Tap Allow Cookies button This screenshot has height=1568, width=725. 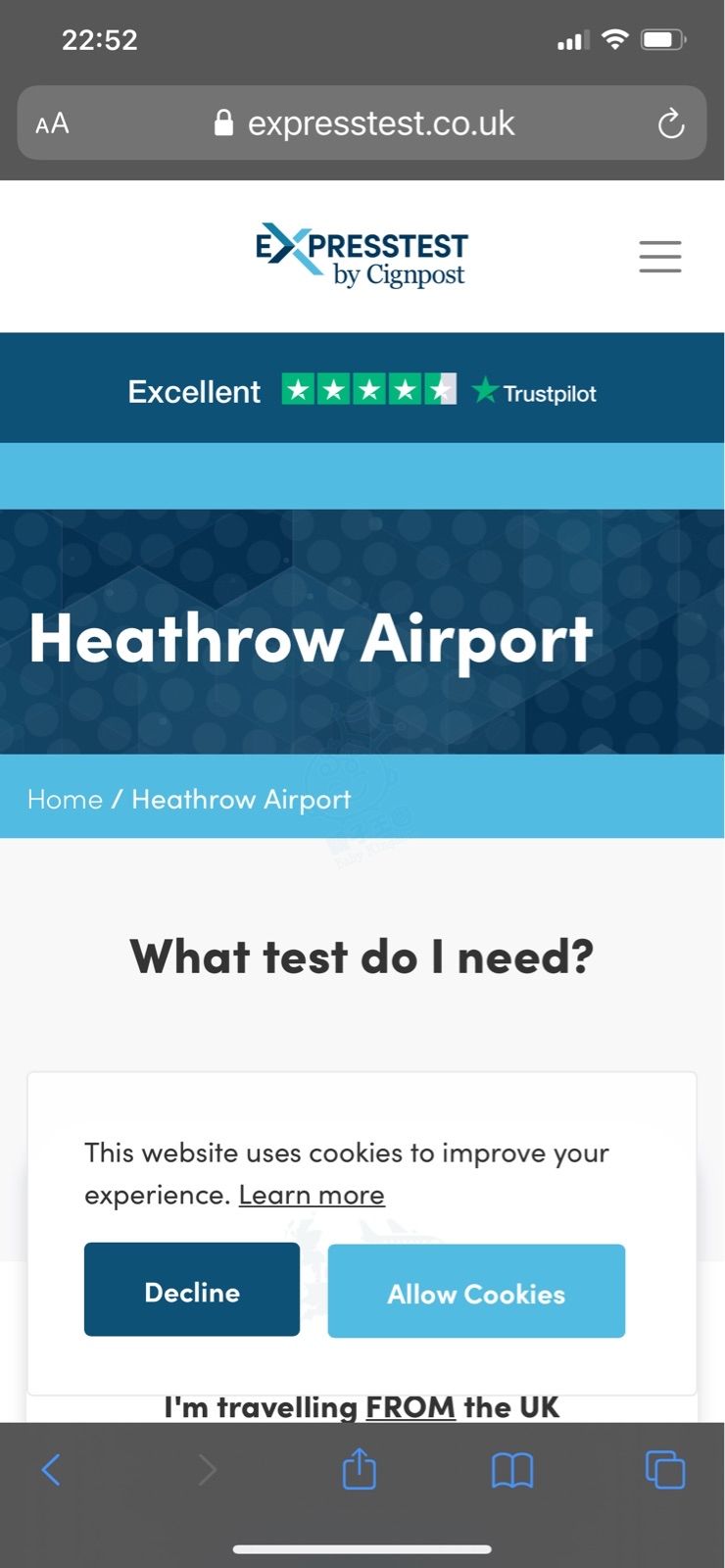(x=476, y=1292)
